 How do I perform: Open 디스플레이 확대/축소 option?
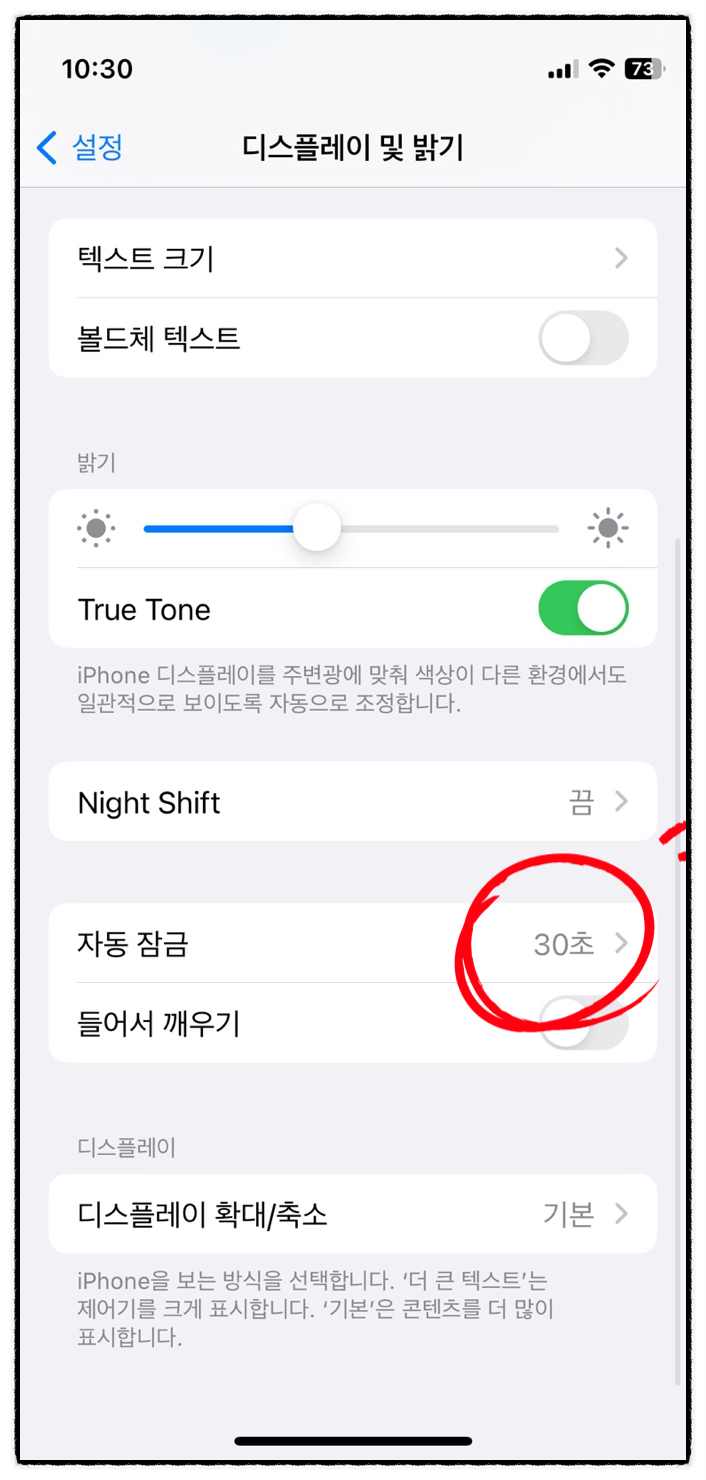tap(353, 1214)
